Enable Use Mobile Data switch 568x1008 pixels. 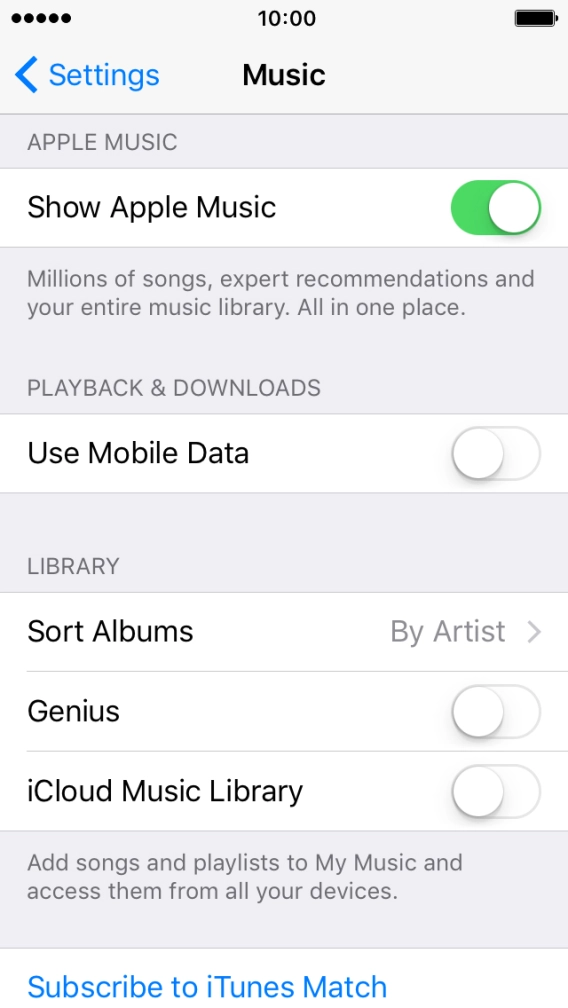click(x=496, y=453)
